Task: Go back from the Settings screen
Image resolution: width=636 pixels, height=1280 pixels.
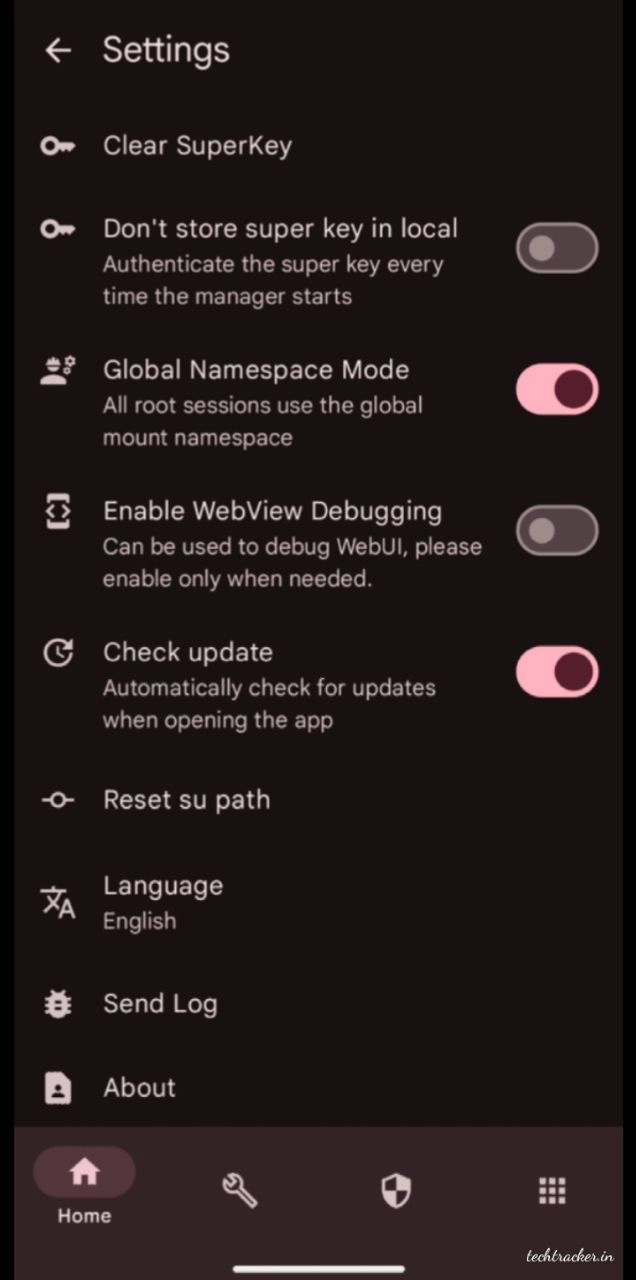Action: point(58,51)
